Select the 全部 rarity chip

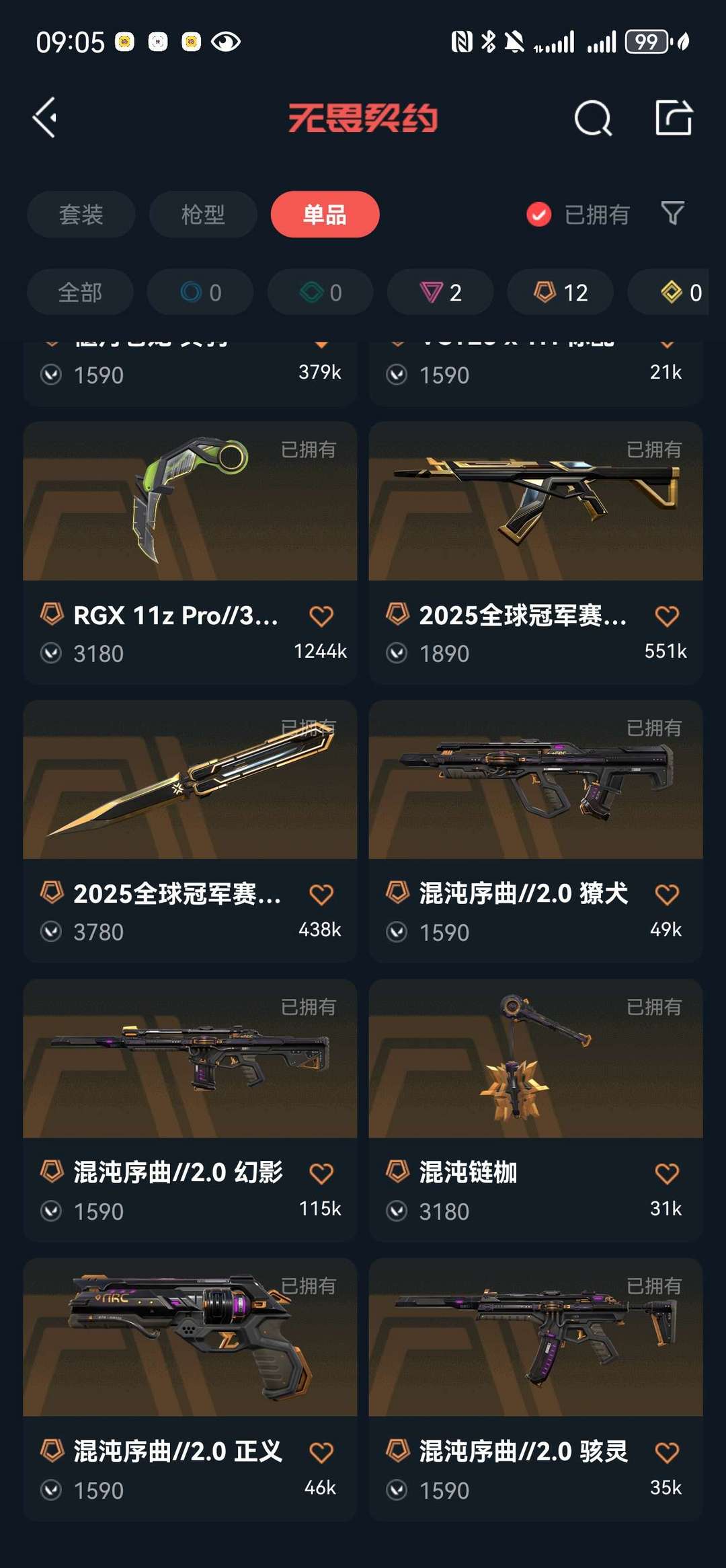pos(80,293)
